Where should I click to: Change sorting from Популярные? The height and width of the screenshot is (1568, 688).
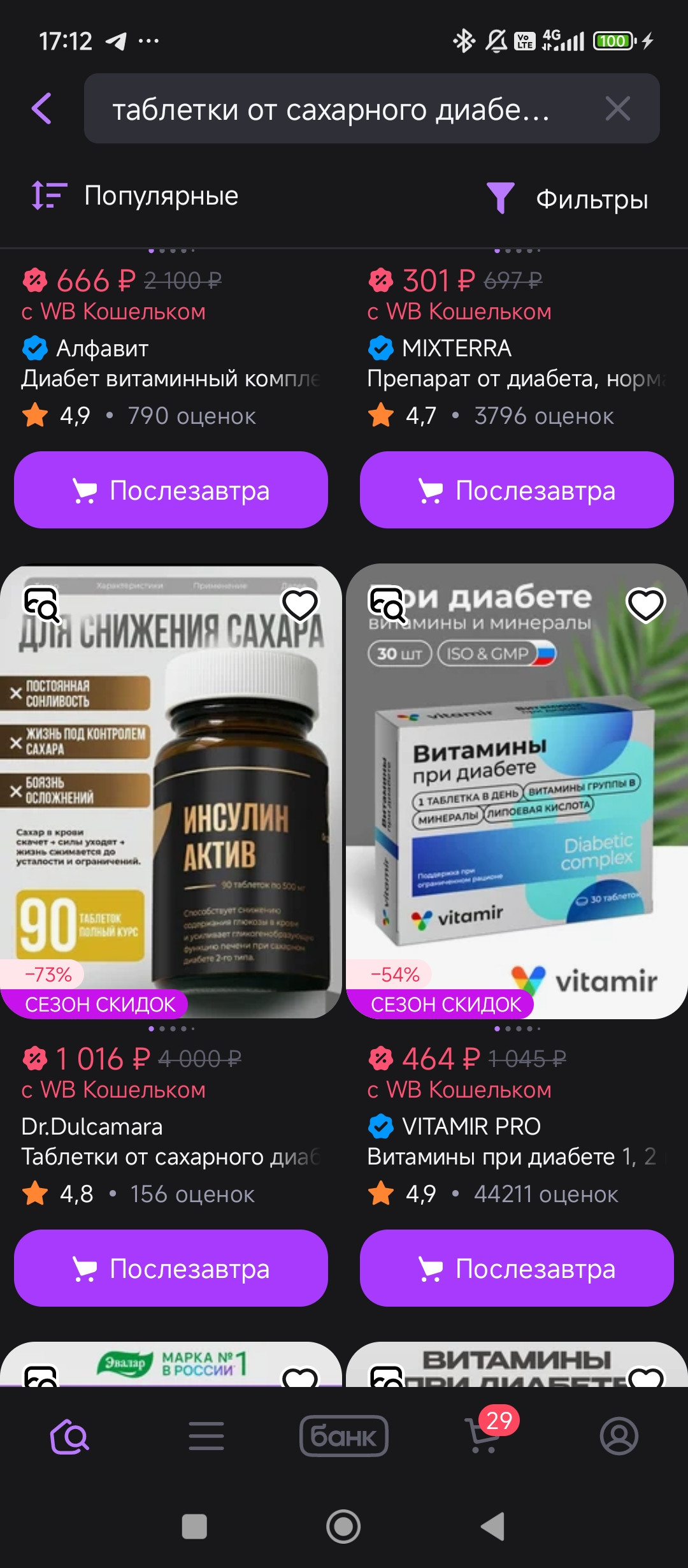135,196
